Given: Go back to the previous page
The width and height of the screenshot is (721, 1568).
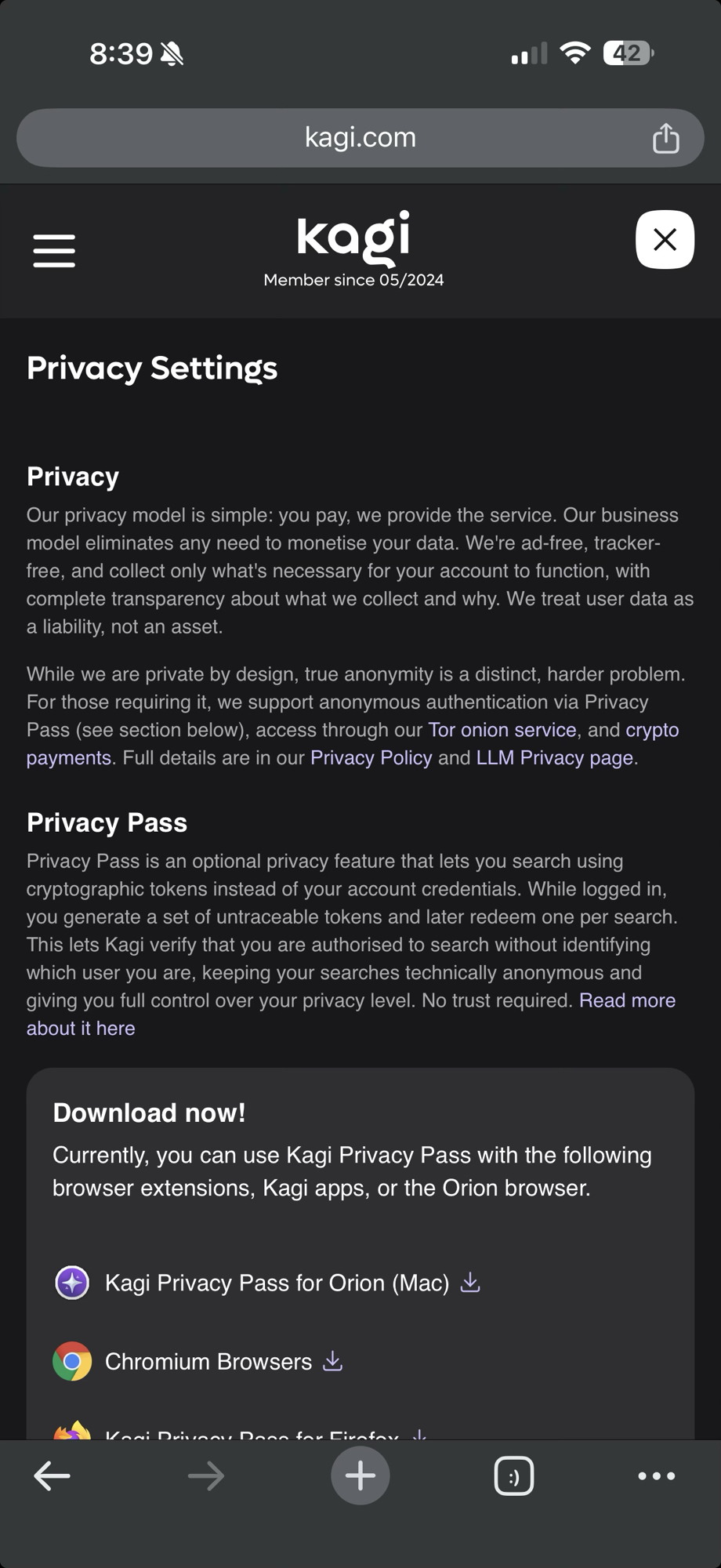Looking at the screenshot, I should pos(52,1476).
